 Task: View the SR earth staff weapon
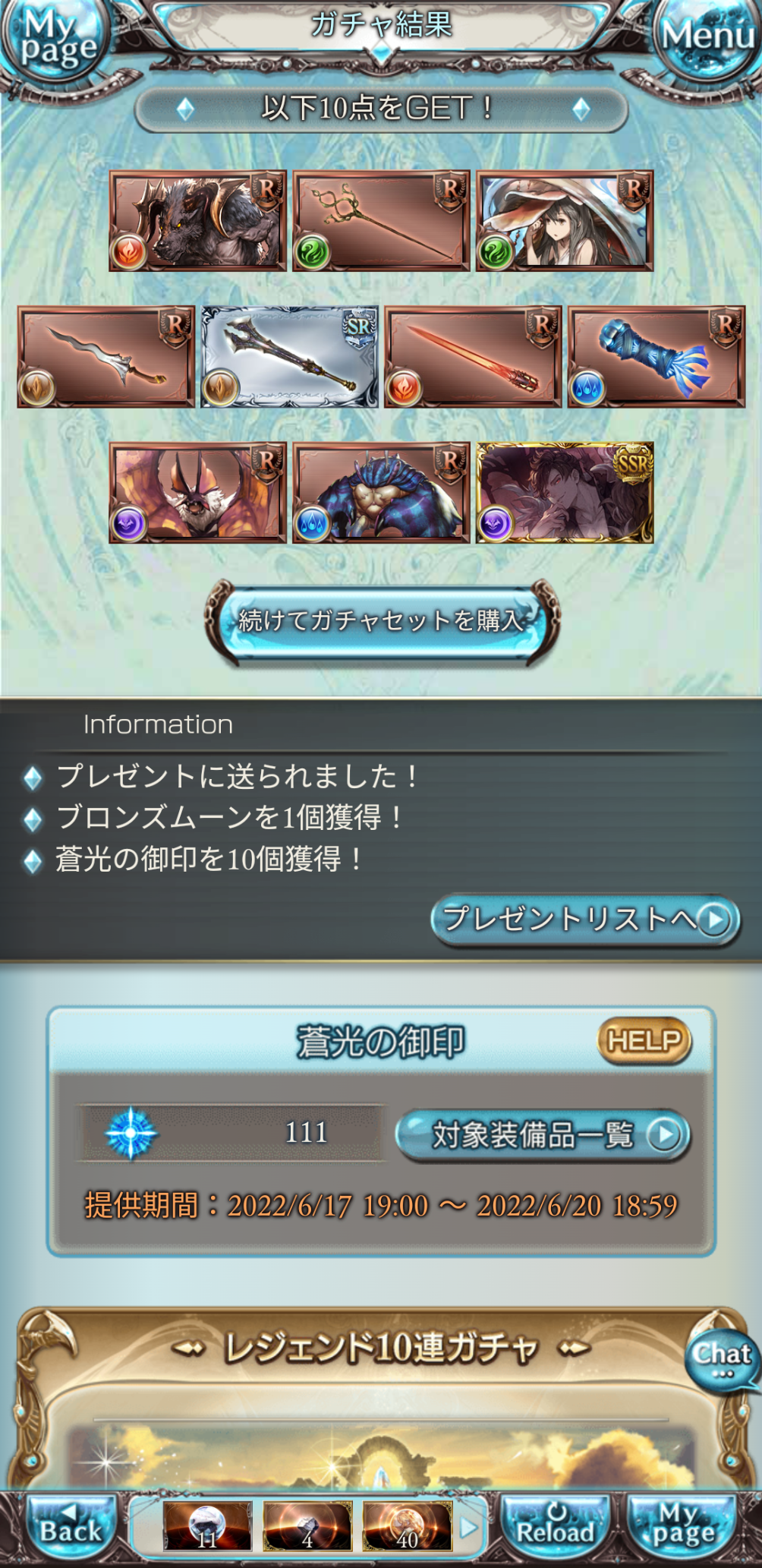pos(289,357)
